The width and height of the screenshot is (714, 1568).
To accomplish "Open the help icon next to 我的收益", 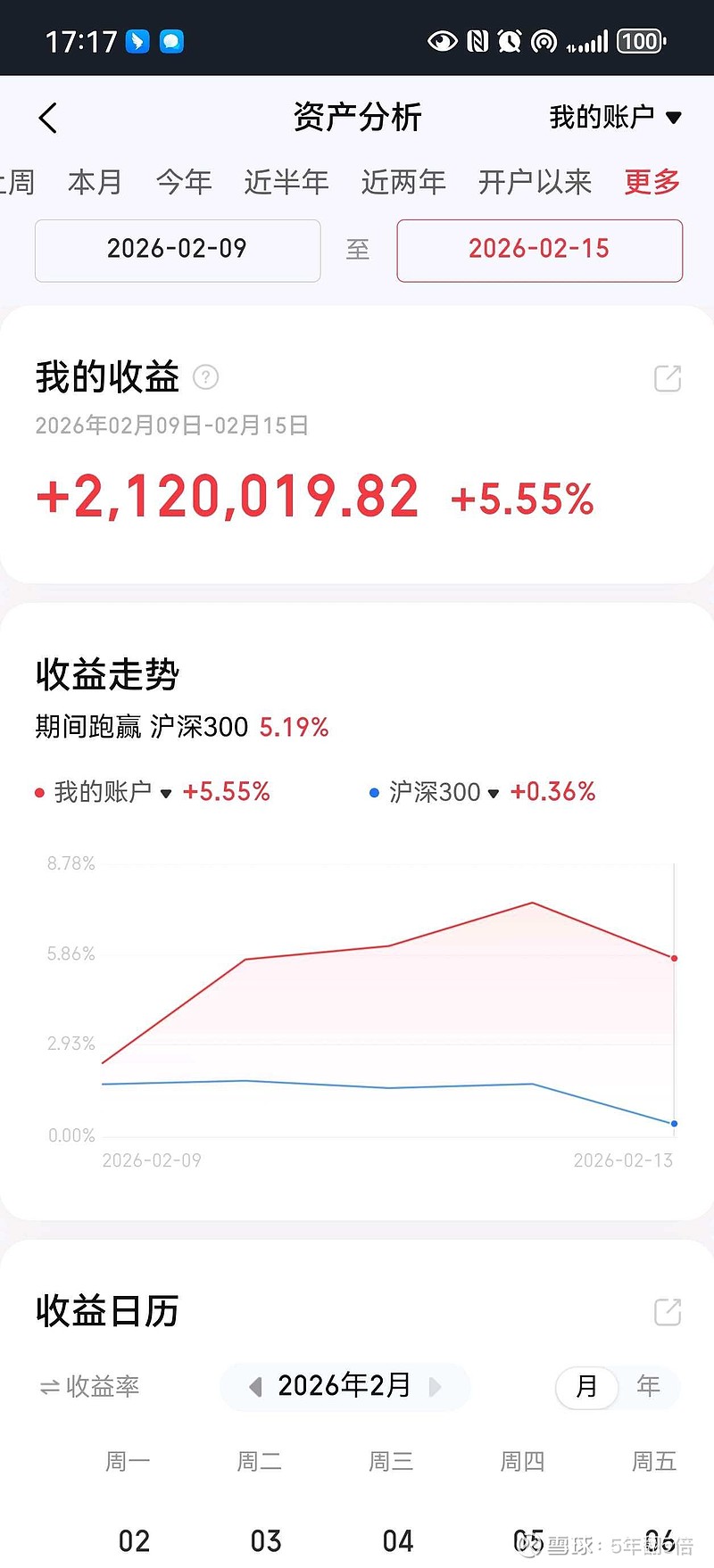I will (x=206, y=378).
